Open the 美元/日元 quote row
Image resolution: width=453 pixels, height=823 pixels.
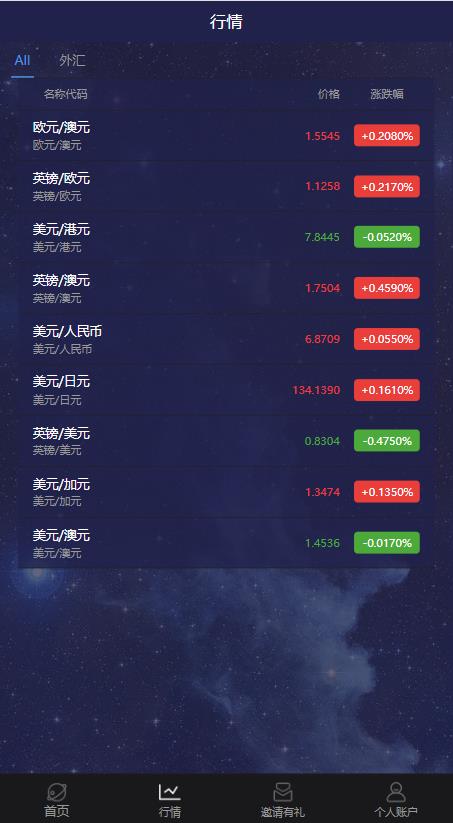click(226, 390)
